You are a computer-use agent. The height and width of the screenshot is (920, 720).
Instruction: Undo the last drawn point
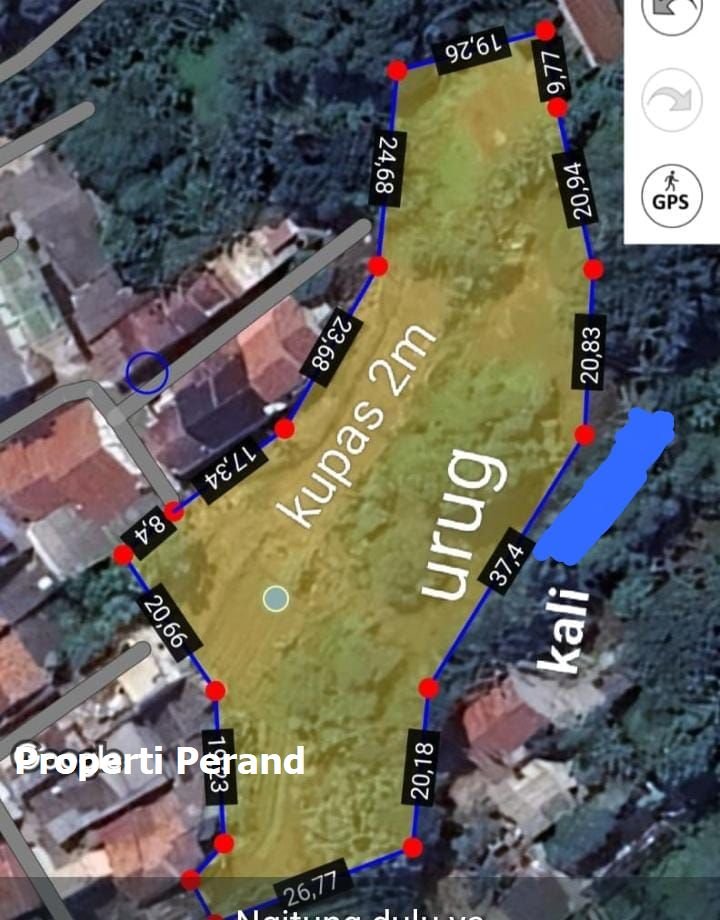click(671, 10)
